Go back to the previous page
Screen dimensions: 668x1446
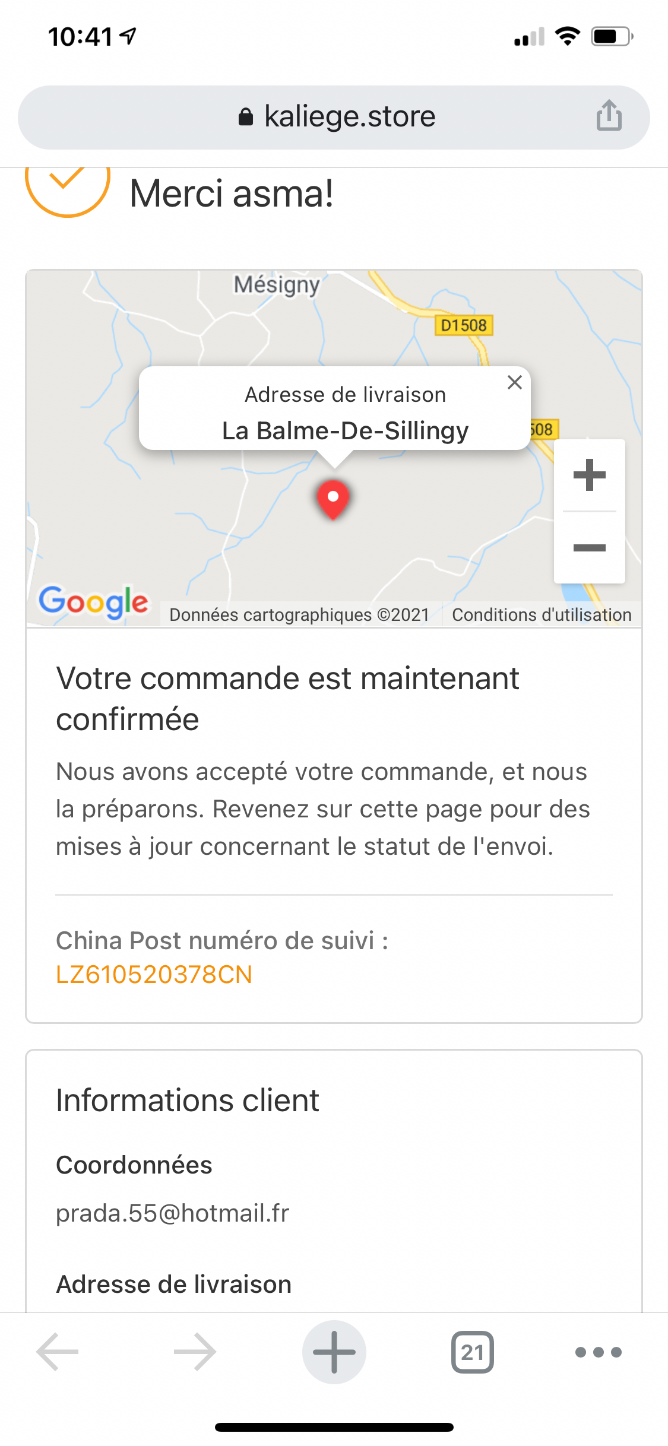(58, 1353)
